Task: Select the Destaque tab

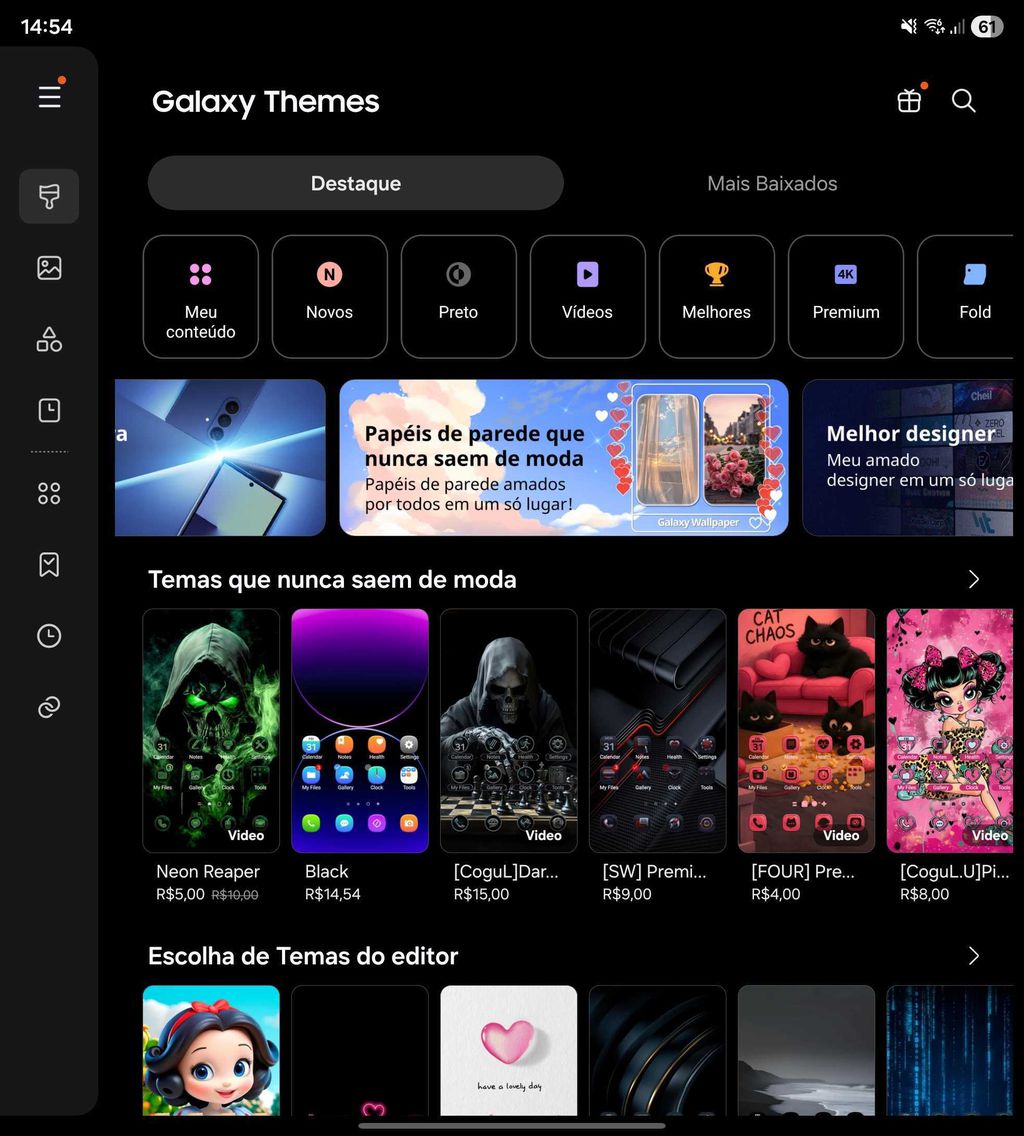Action: (x=355, y=183)
